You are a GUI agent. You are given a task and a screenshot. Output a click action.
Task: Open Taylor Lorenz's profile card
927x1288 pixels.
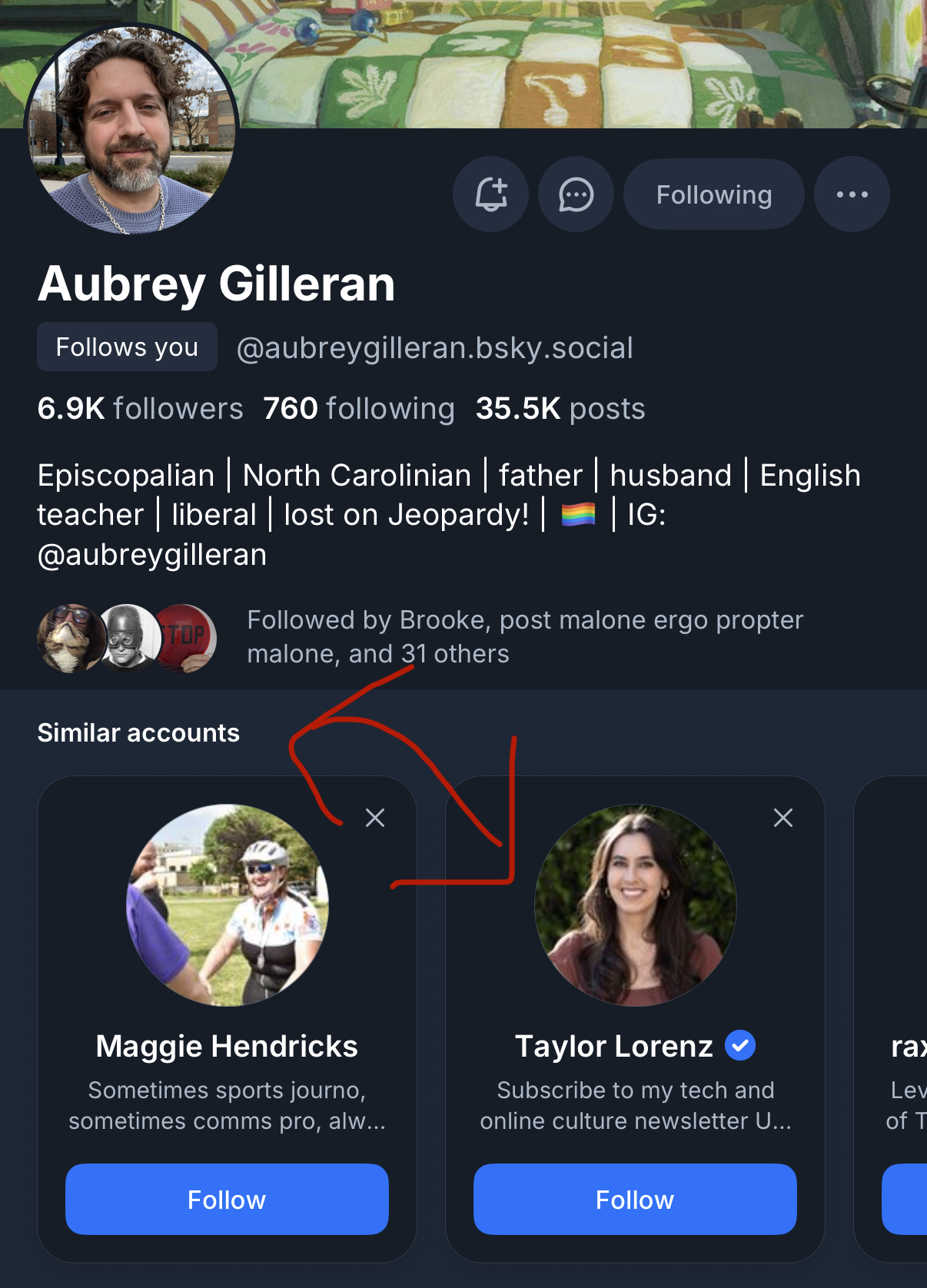[615, 1046]
